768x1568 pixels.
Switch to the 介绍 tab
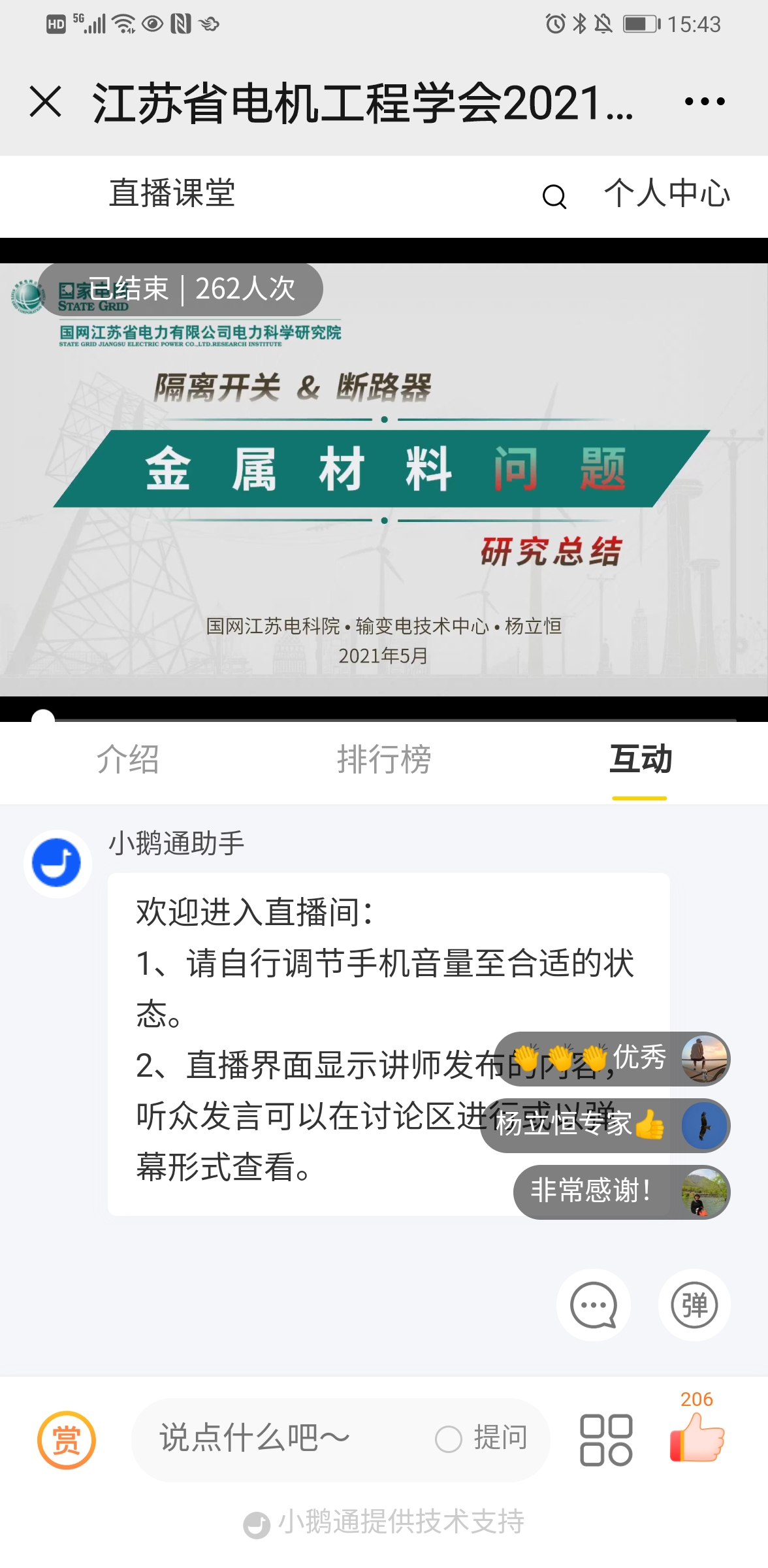click(x=128, y=760)
